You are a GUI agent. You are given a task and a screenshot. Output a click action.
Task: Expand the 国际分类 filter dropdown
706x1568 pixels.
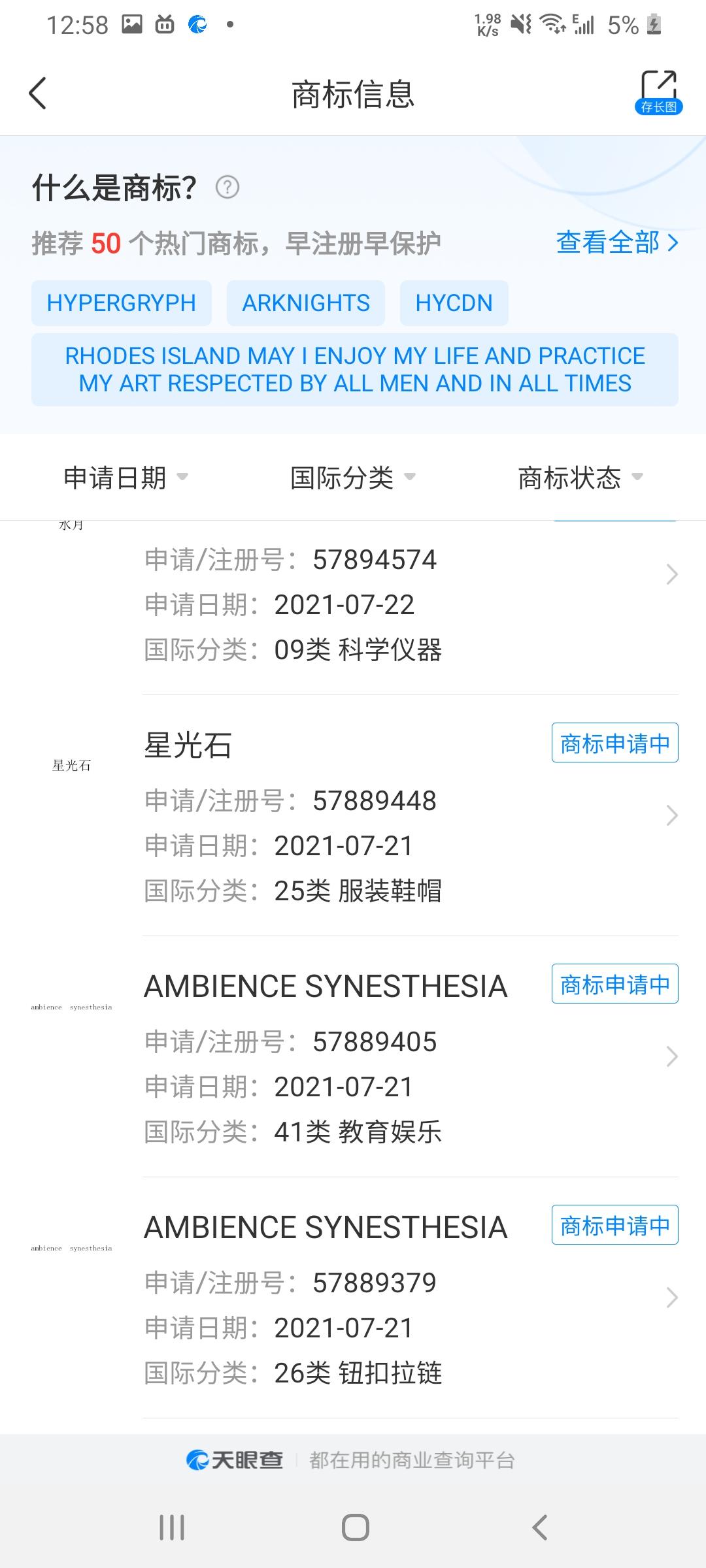click(353, 478)
